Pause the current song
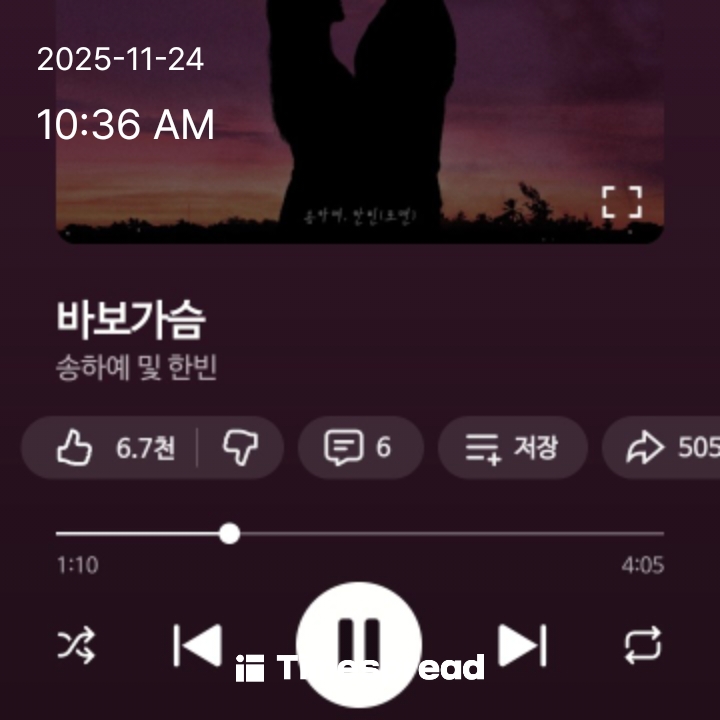The height and width of the screenshot is (720, 720). 358,642
